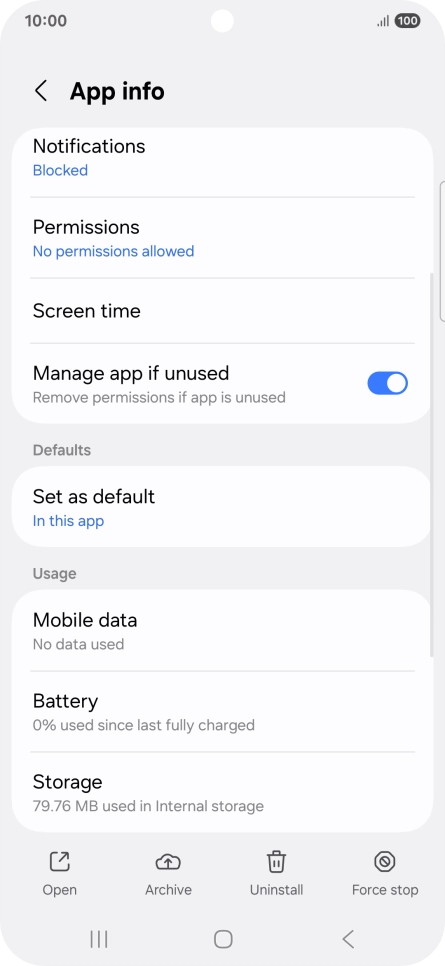This screenshot has width=445, height=966.
Task: Open Storage details
Action: coord(222,792)
